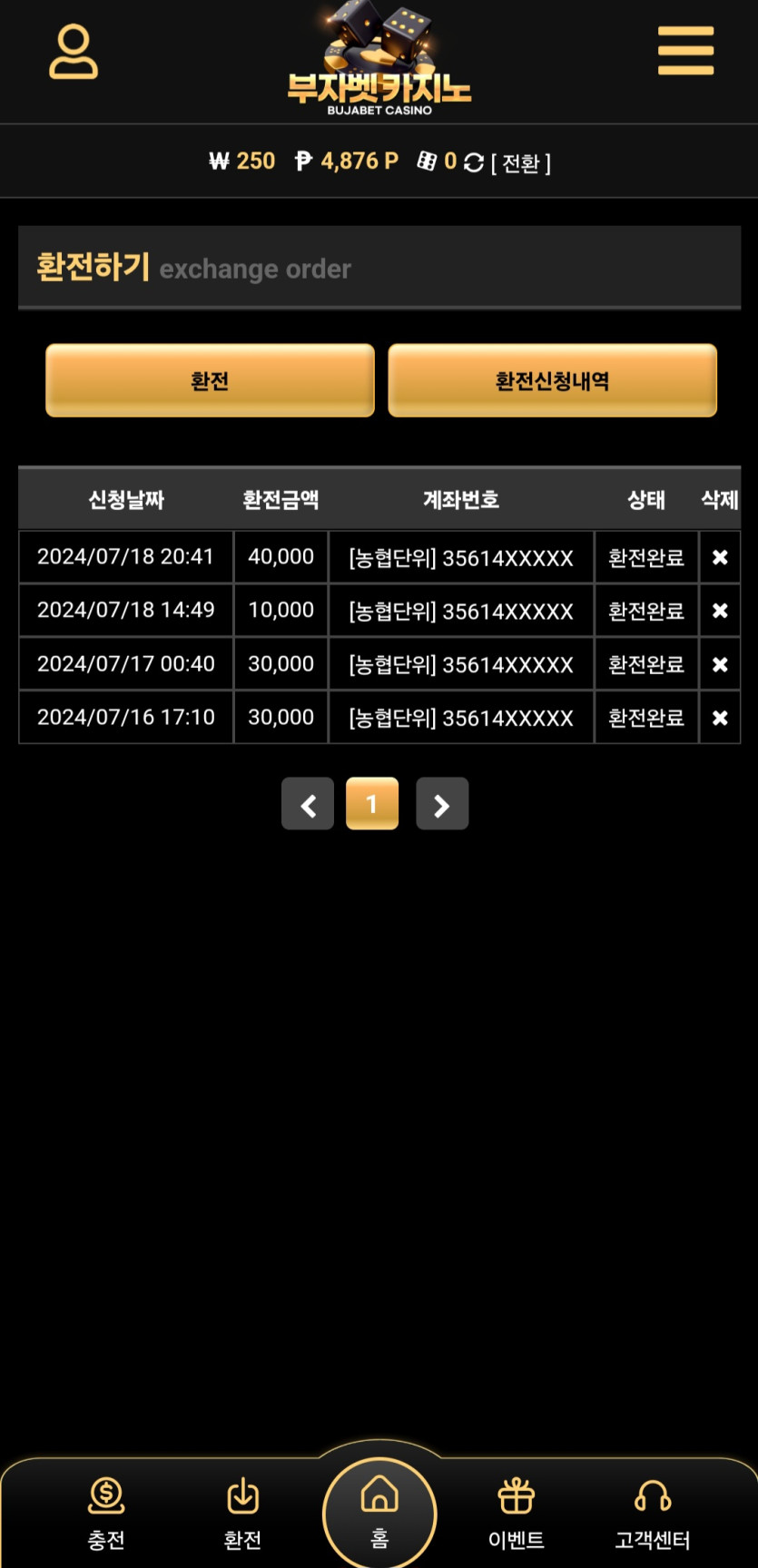Image resolution: width=758 pixels, height=1568 pixels.
Task: Tap the 전환 conversion link
Action: [x=520, y=163]
